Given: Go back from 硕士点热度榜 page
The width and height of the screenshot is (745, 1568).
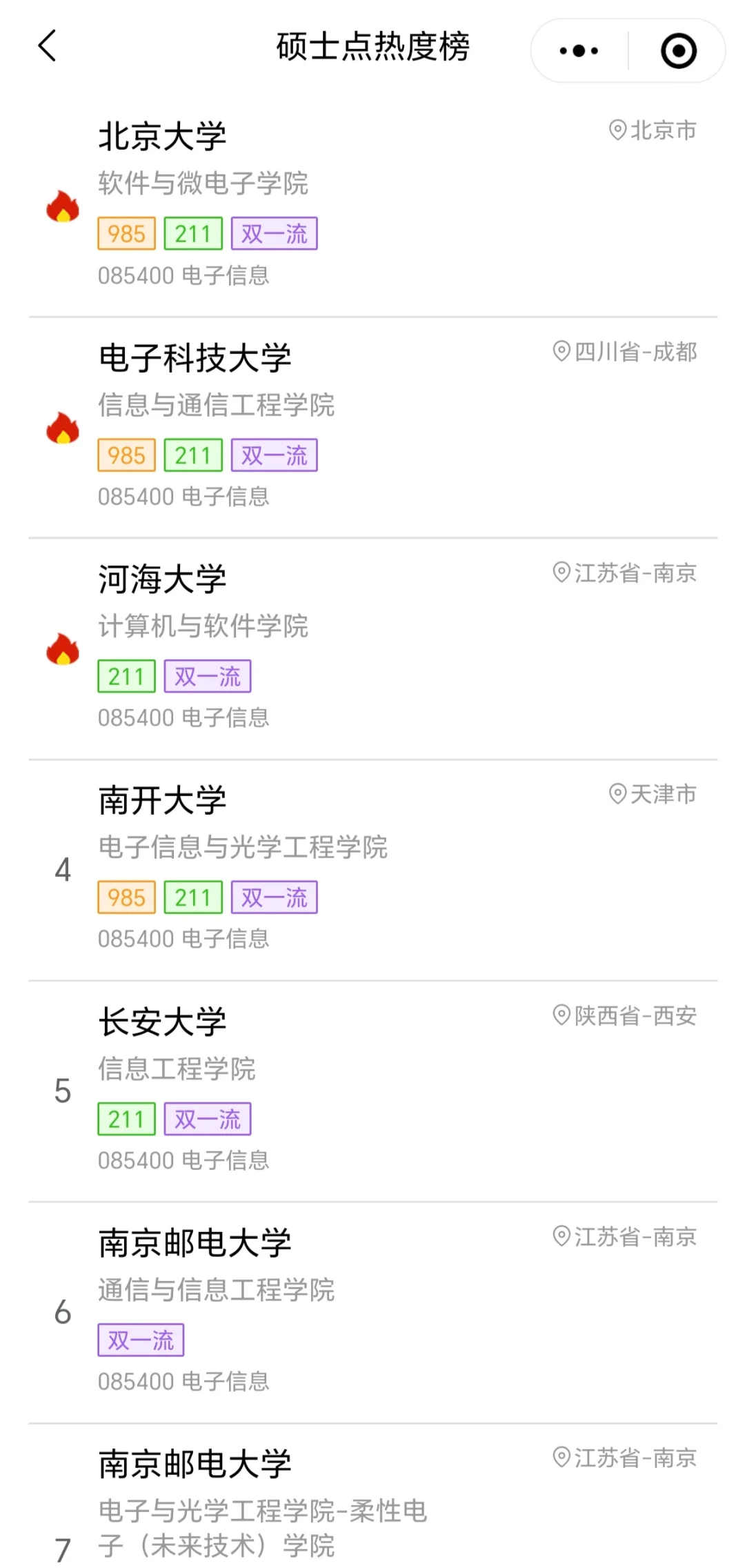Looking at the screenshot, I should click(x=47, y=47).
